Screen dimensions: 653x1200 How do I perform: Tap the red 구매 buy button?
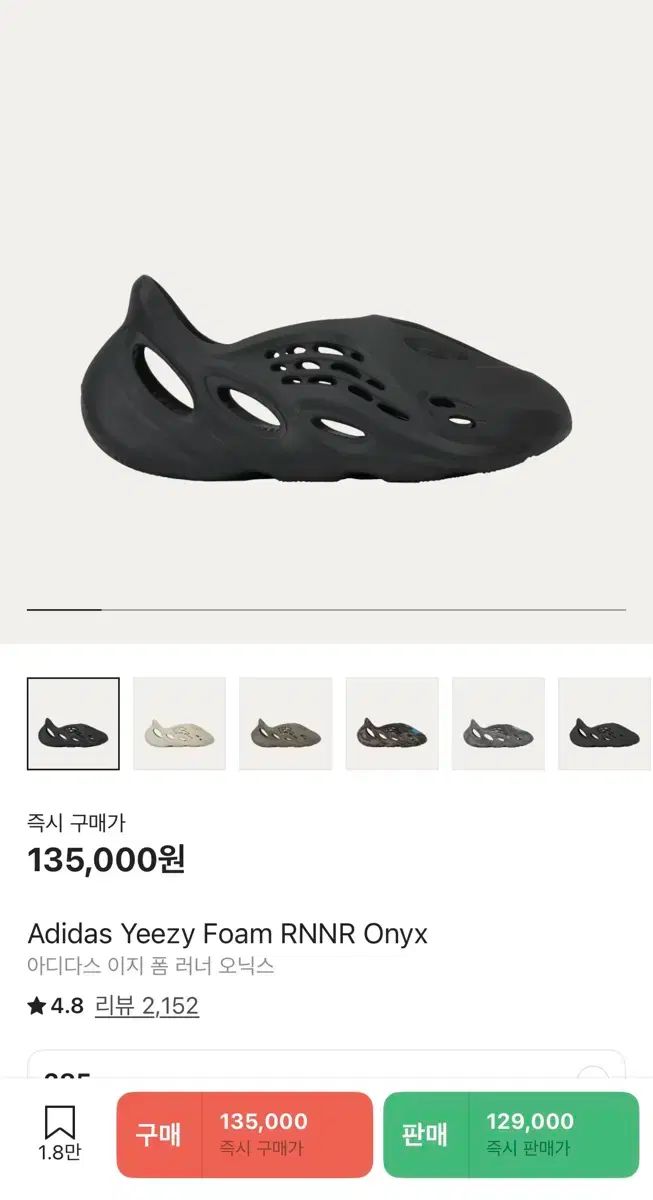coord(244,1134)
